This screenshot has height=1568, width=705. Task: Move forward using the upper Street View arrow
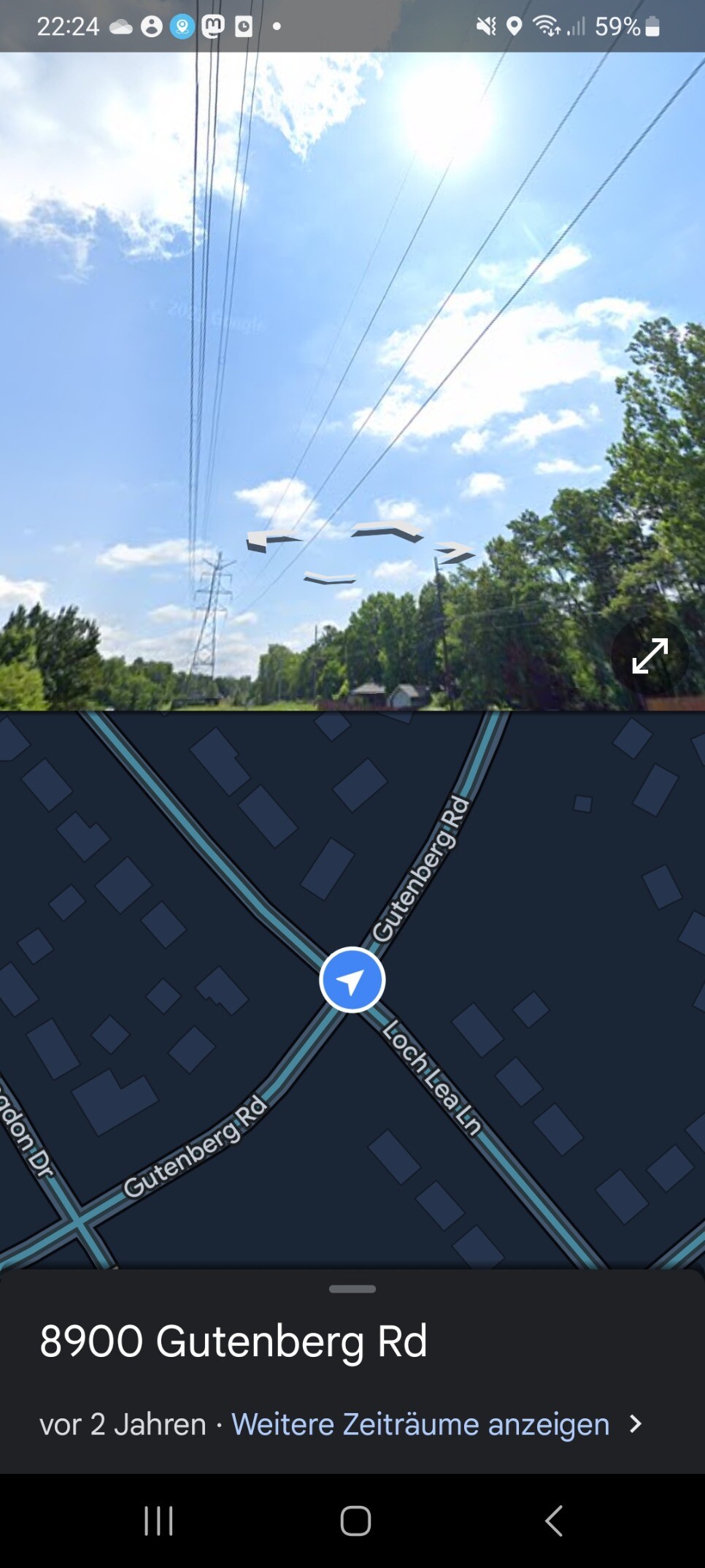(x=388, y=531)
